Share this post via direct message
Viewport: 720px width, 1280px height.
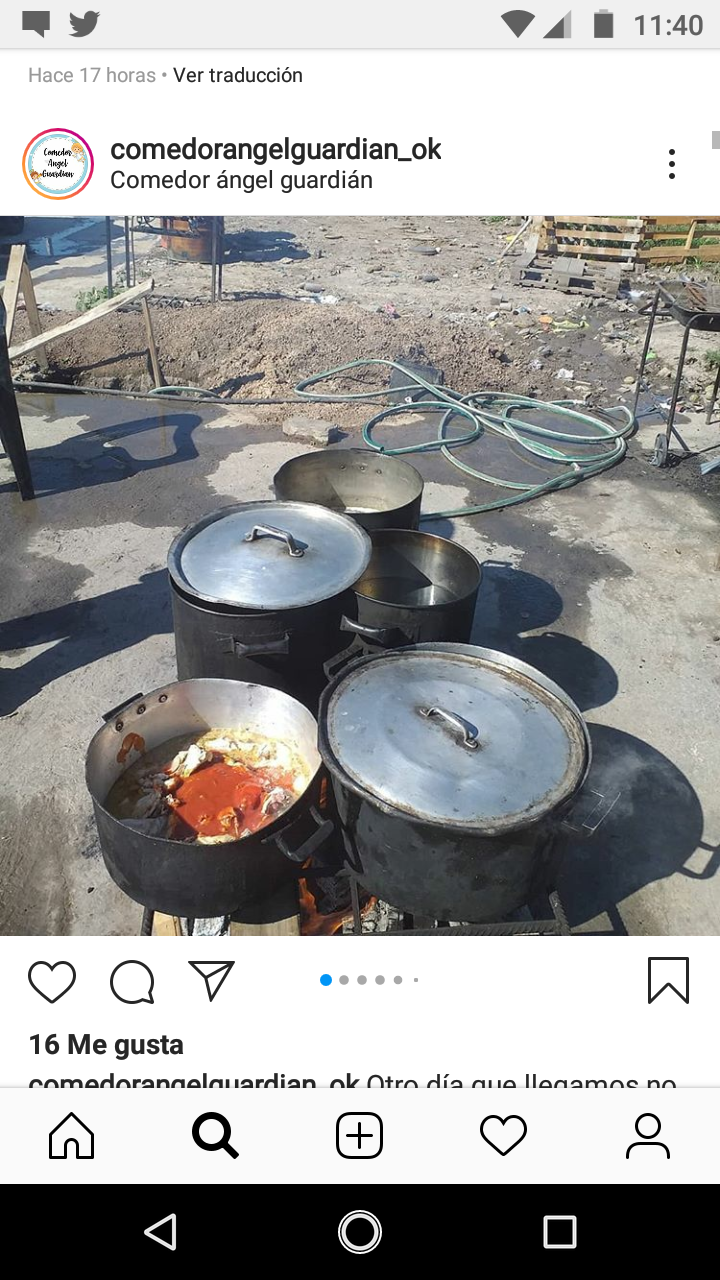tap(211, 981)
